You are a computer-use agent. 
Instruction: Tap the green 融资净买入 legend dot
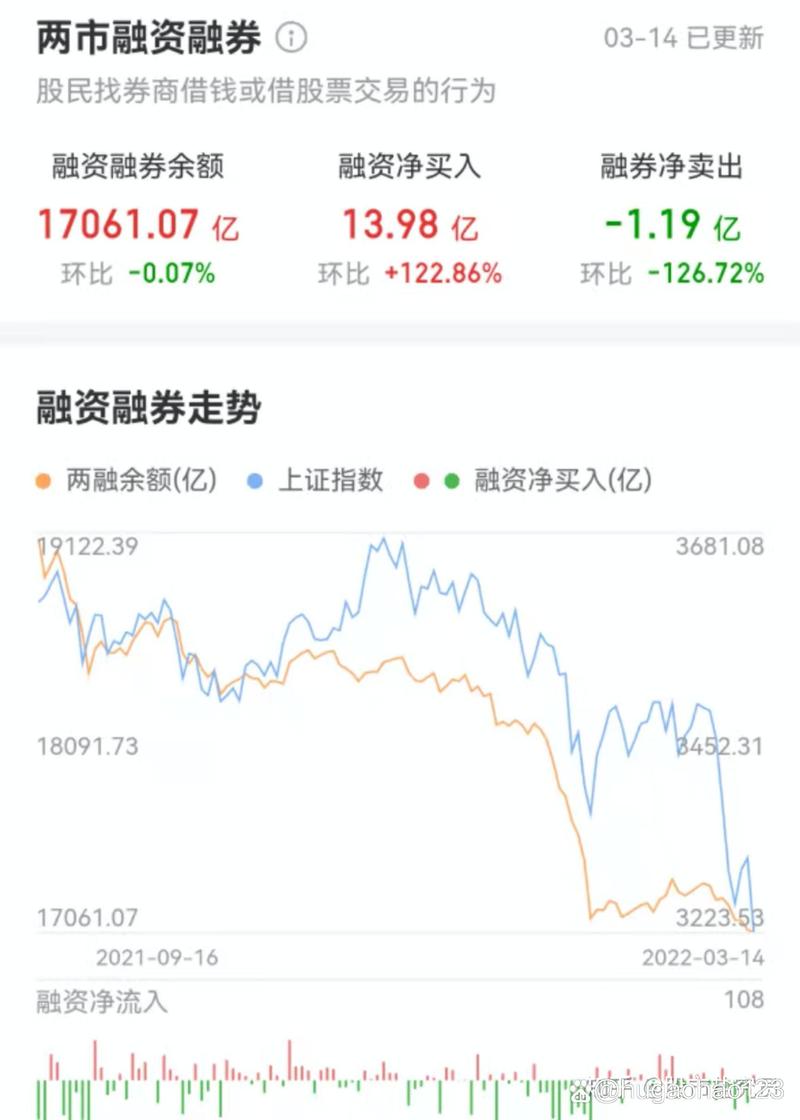pos(451,480)
